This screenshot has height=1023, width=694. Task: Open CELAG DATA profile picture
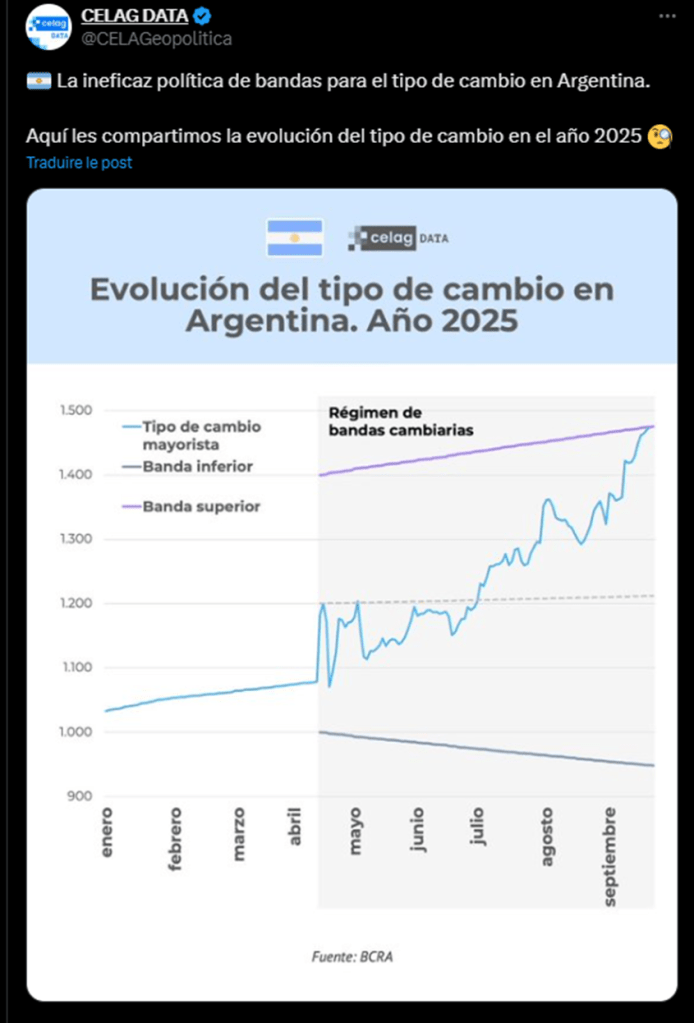[47, 27]
